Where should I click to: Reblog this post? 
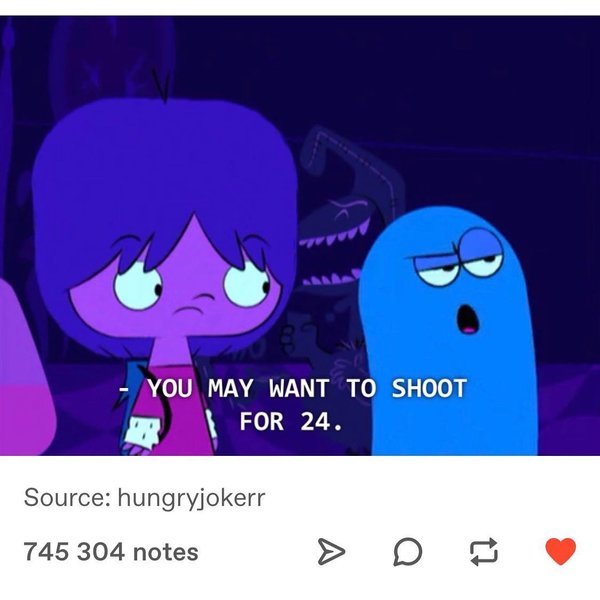tap(486, 551)
